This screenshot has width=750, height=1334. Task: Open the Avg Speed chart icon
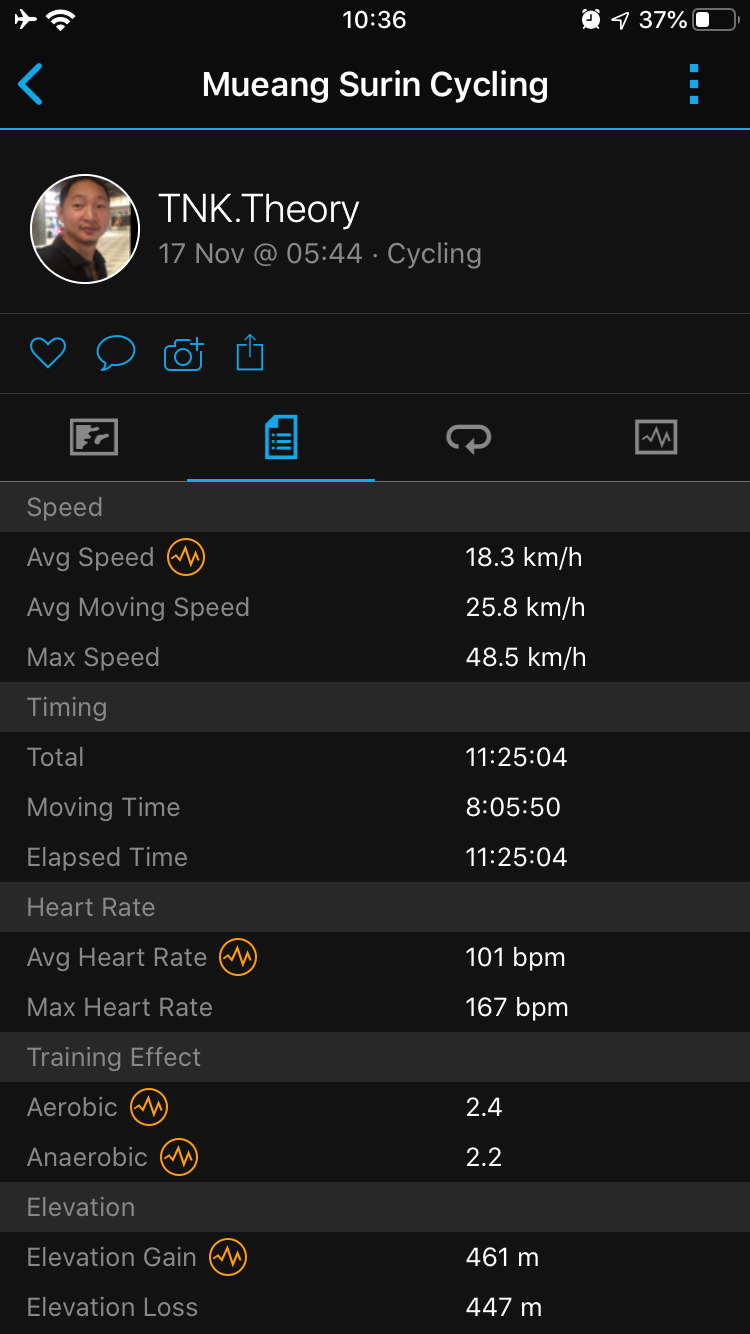tap(186, 557)
